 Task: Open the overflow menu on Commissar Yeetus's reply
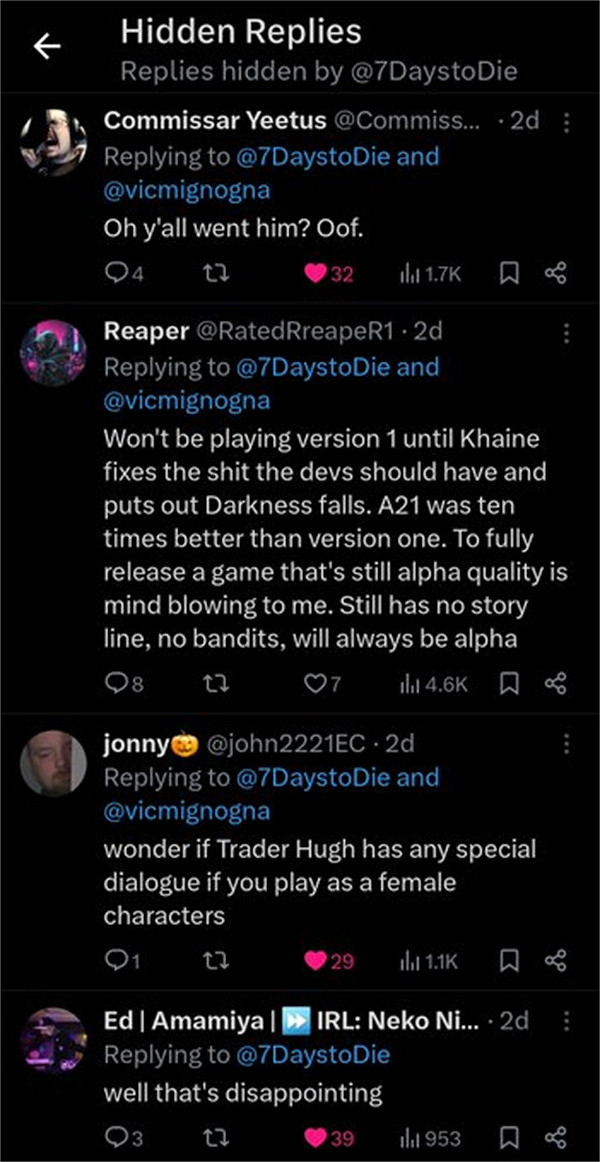[x=567, y=122]
